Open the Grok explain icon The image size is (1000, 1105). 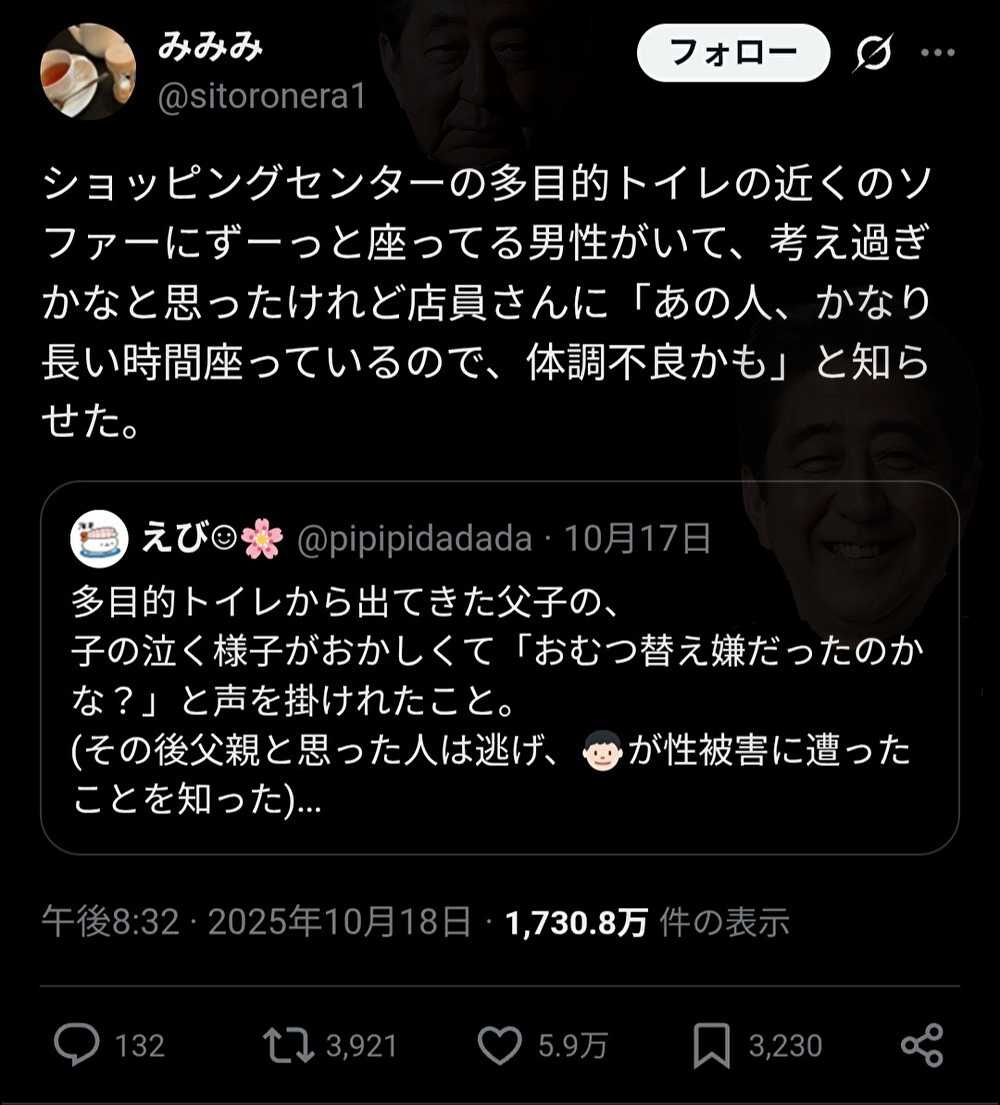pyautogui.click(x=870, y=53)
